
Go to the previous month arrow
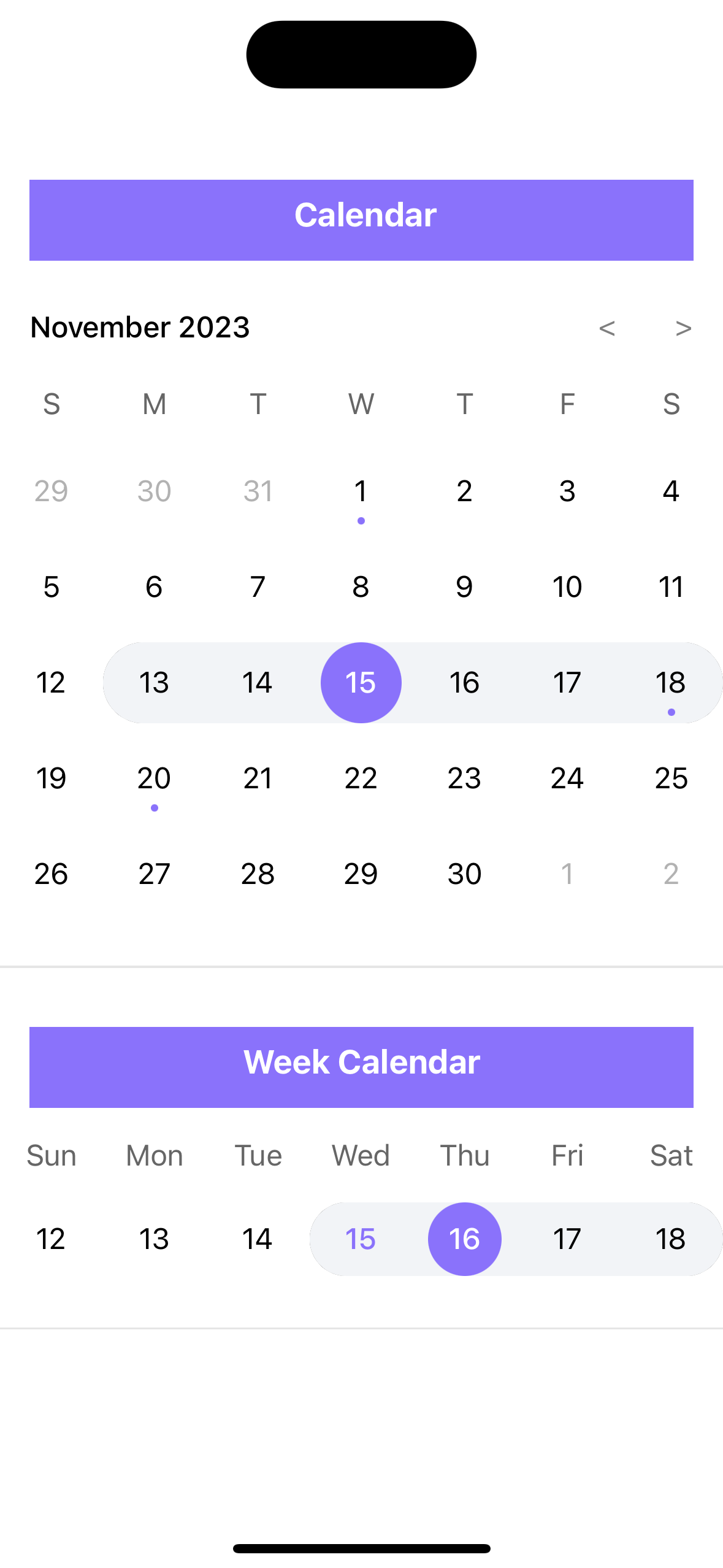[606, 328]
